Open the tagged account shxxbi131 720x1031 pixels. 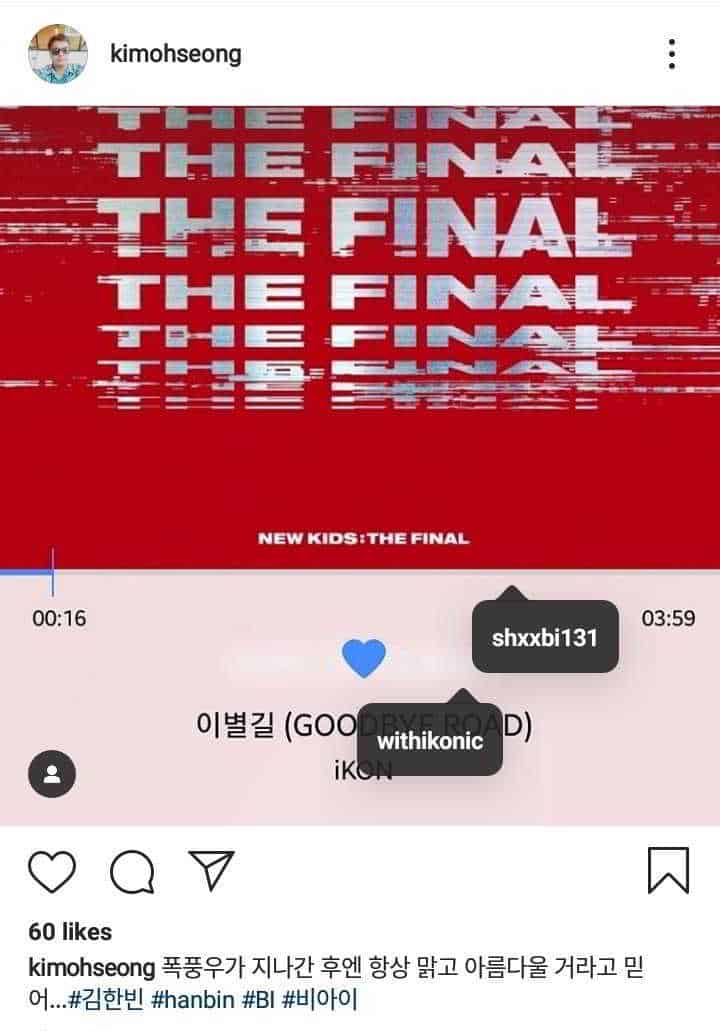point(545,637)
